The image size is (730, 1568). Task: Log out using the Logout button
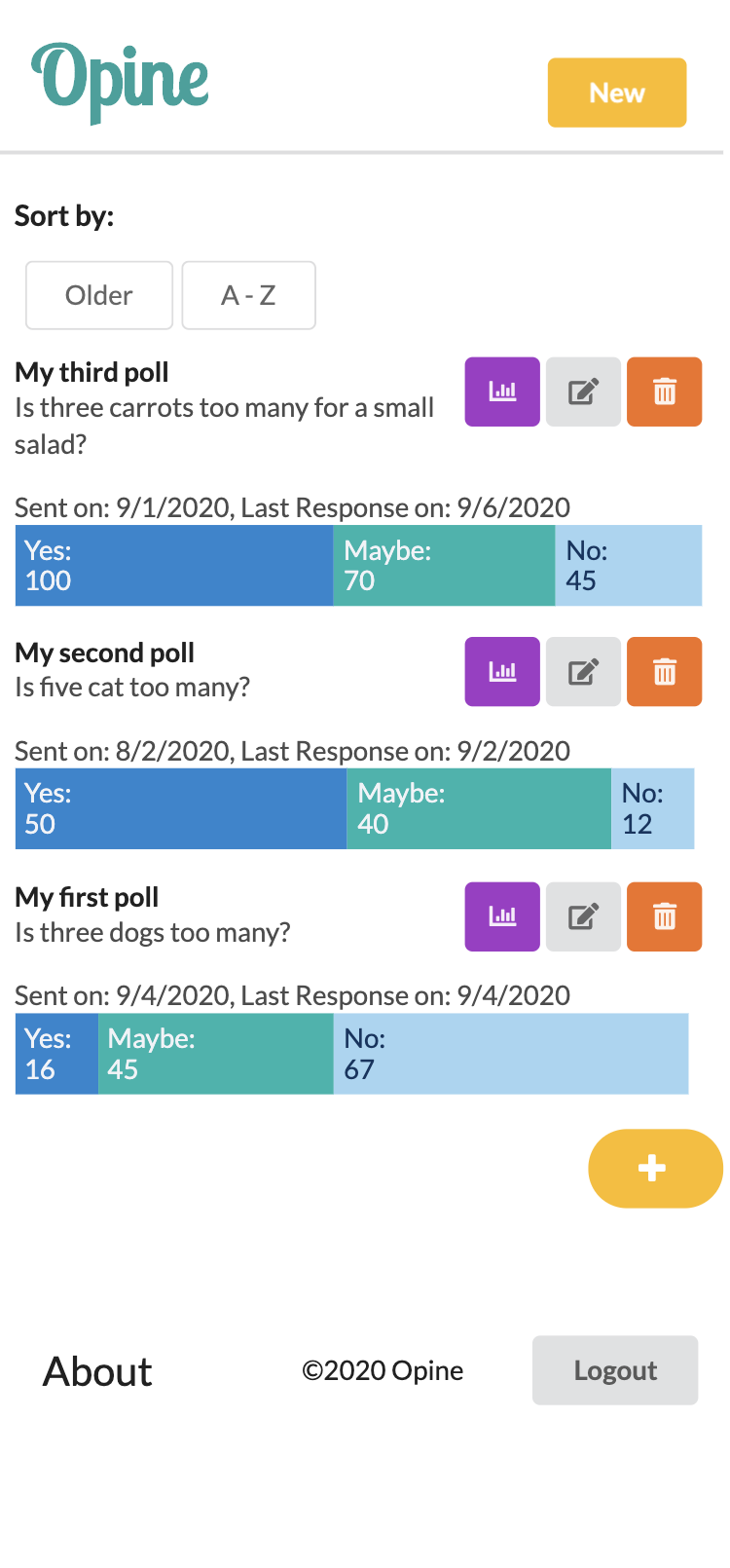(x=614, y=1370)
